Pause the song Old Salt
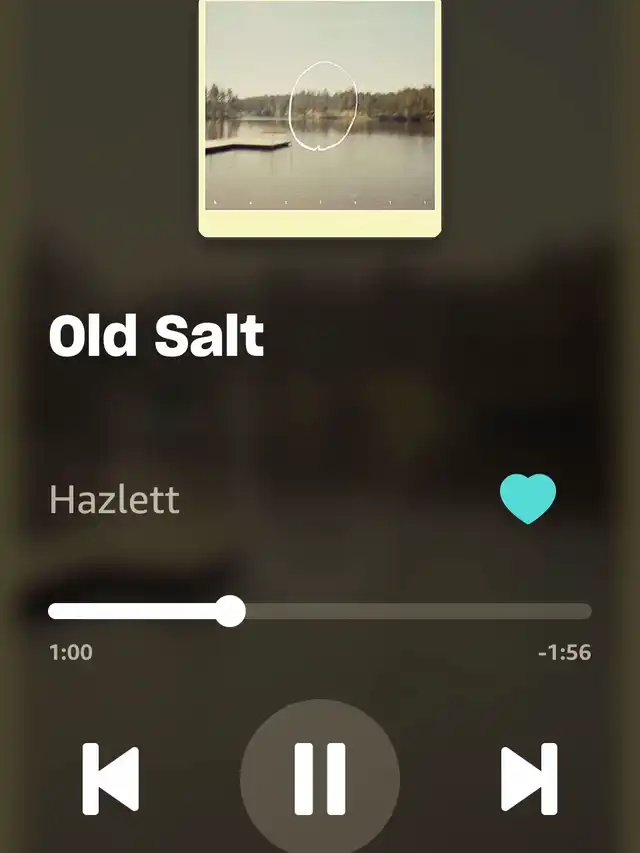Image resolution: width=640 pixels, height=853 pixels. (320, 778)
